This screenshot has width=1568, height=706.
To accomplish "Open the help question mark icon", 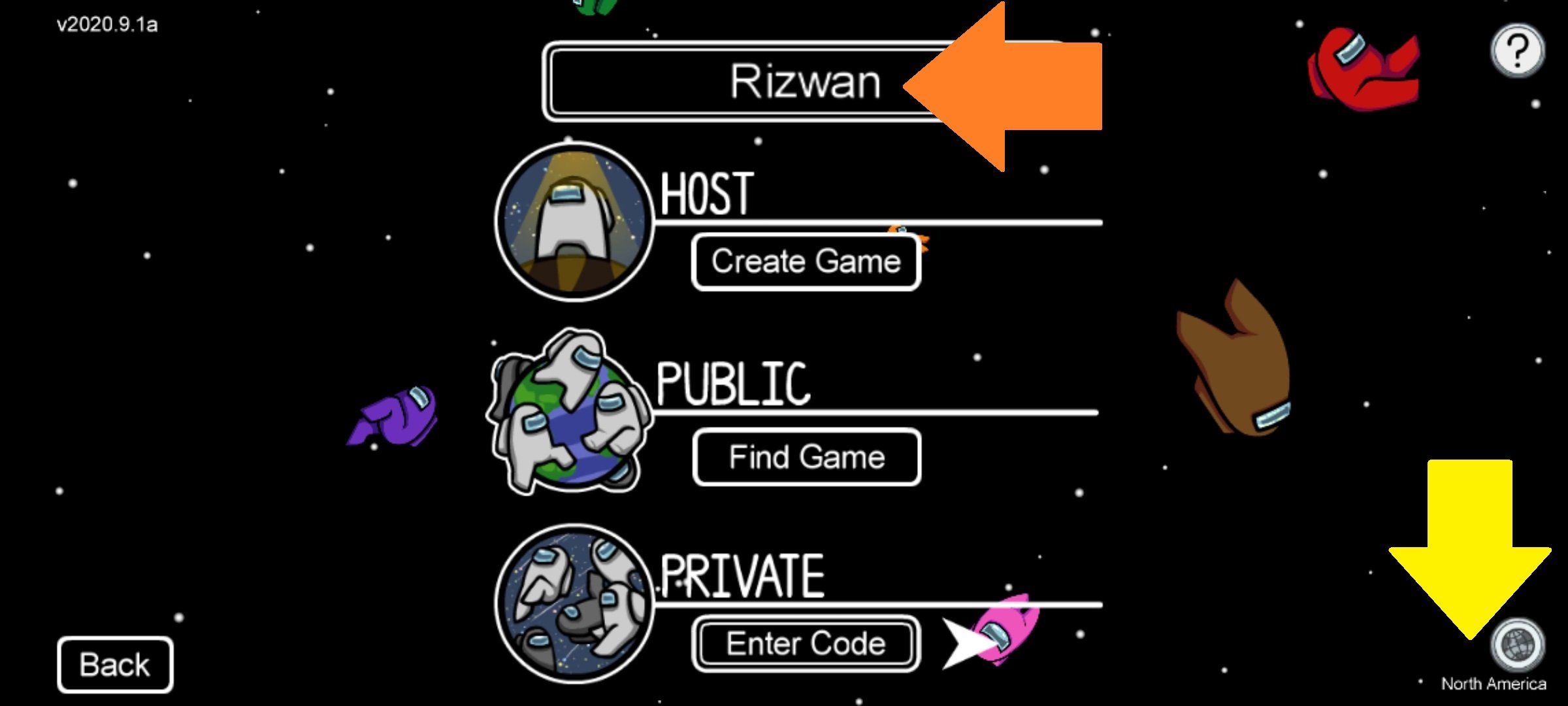I will [1517, 50].
